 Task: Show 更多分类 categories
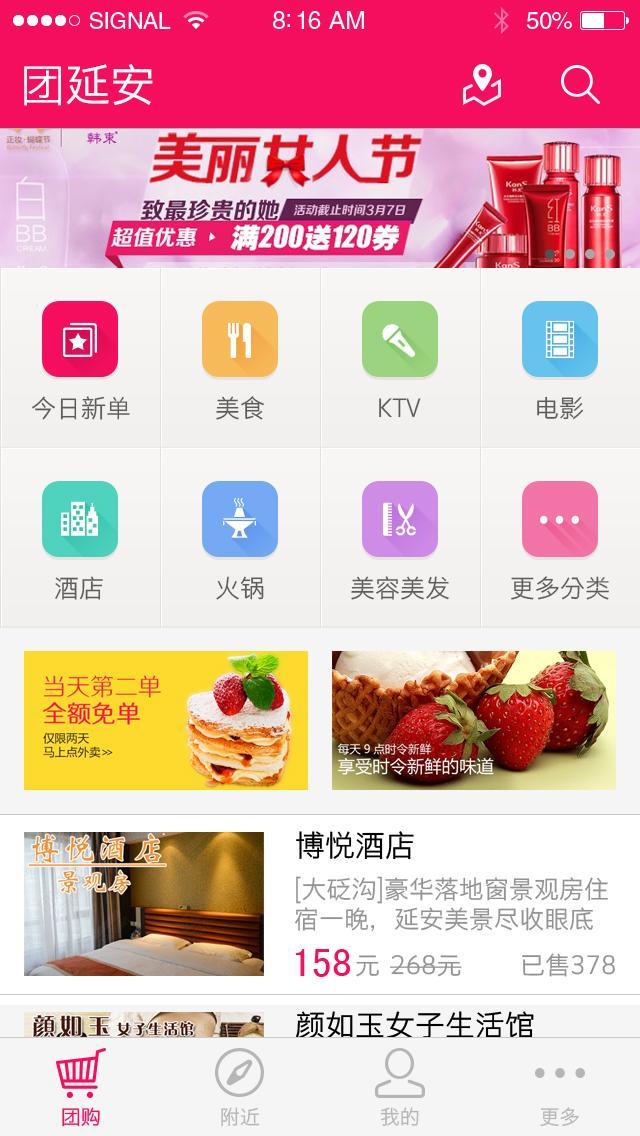(x=559, y=539)
